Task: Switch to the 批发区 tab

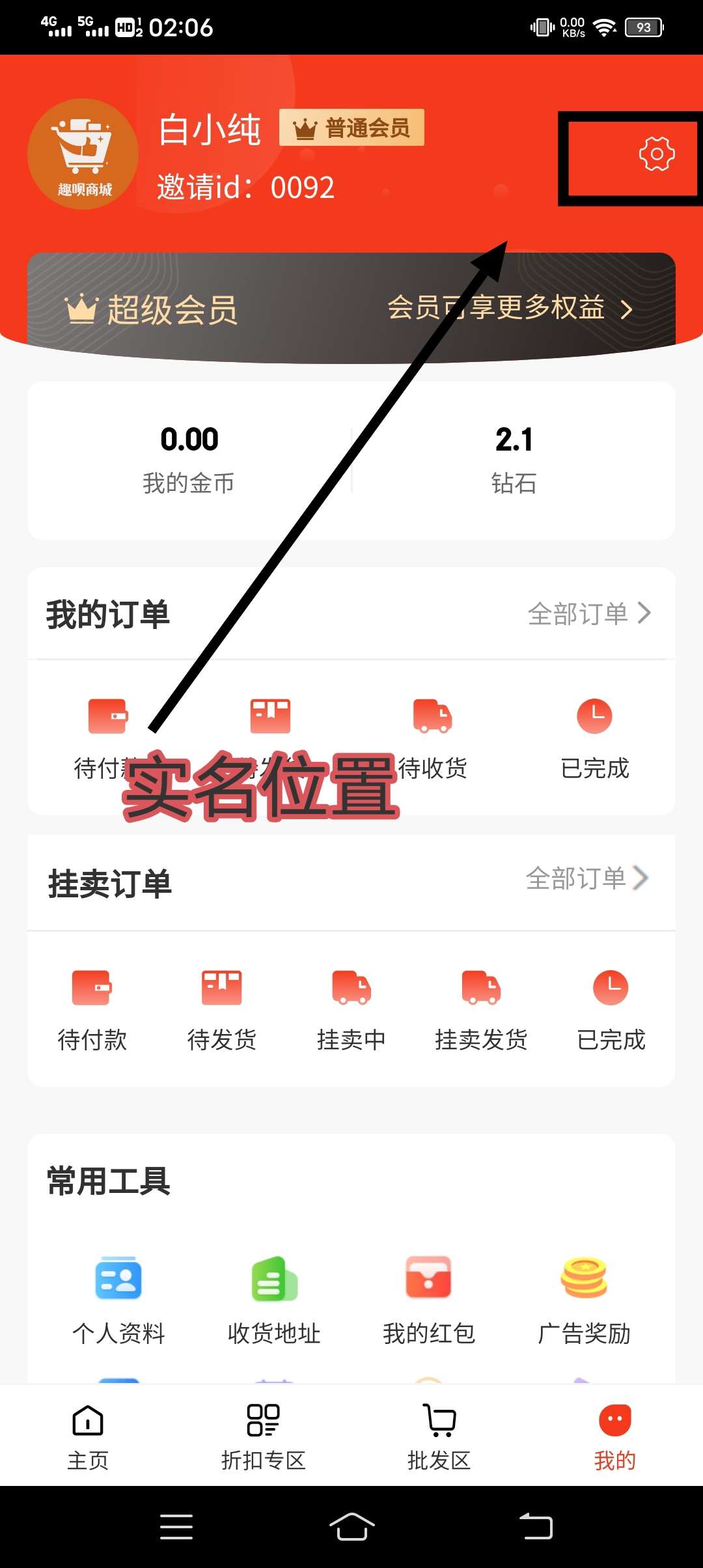Action: coord(439,1436)
